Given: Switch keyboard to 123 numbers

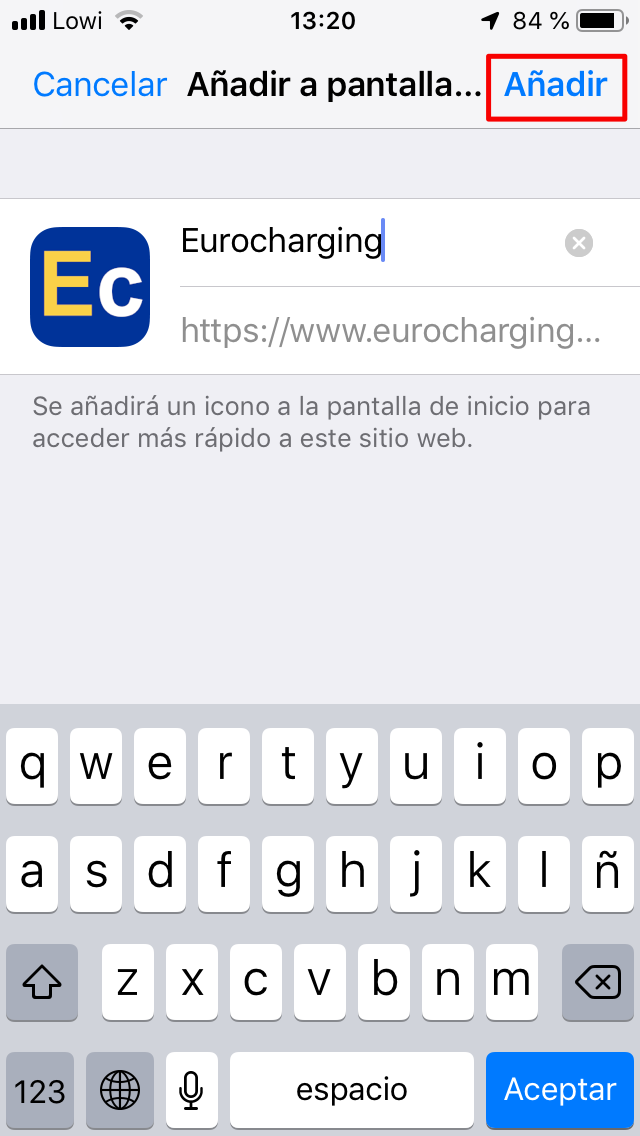Looking at the screenshot, I should tap(40, 1090).
